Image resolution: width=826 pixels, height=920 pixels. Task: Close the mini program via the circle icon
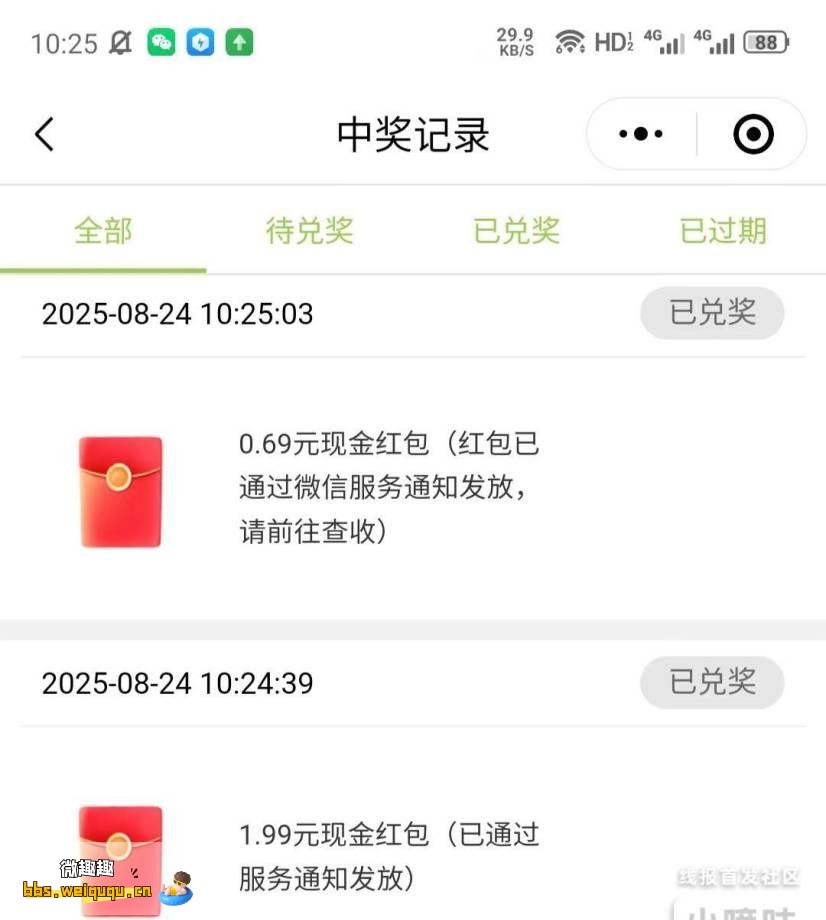(753, 134)
